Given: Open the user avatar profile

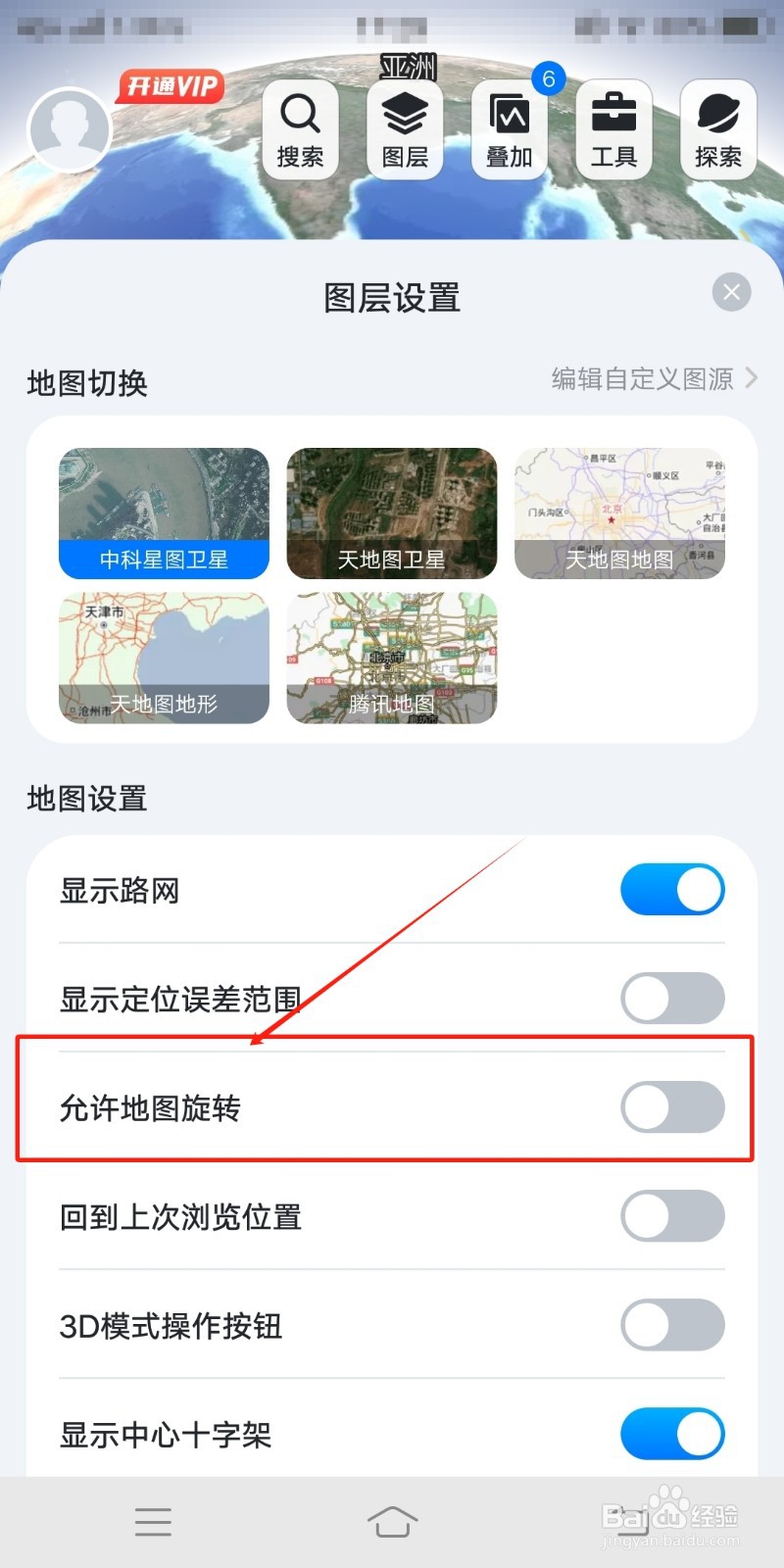Looking at the screenshot, I should [x=69, y=128].
